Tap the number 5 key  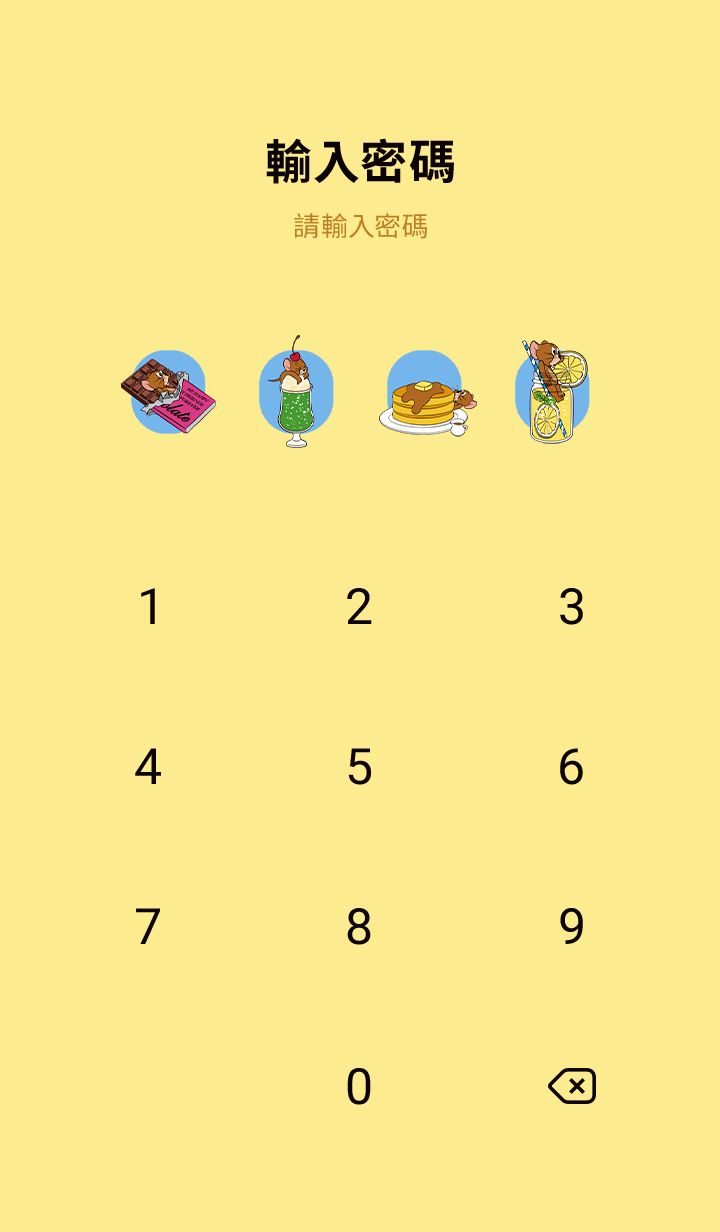pyautogui.click(x=359, y=767)
